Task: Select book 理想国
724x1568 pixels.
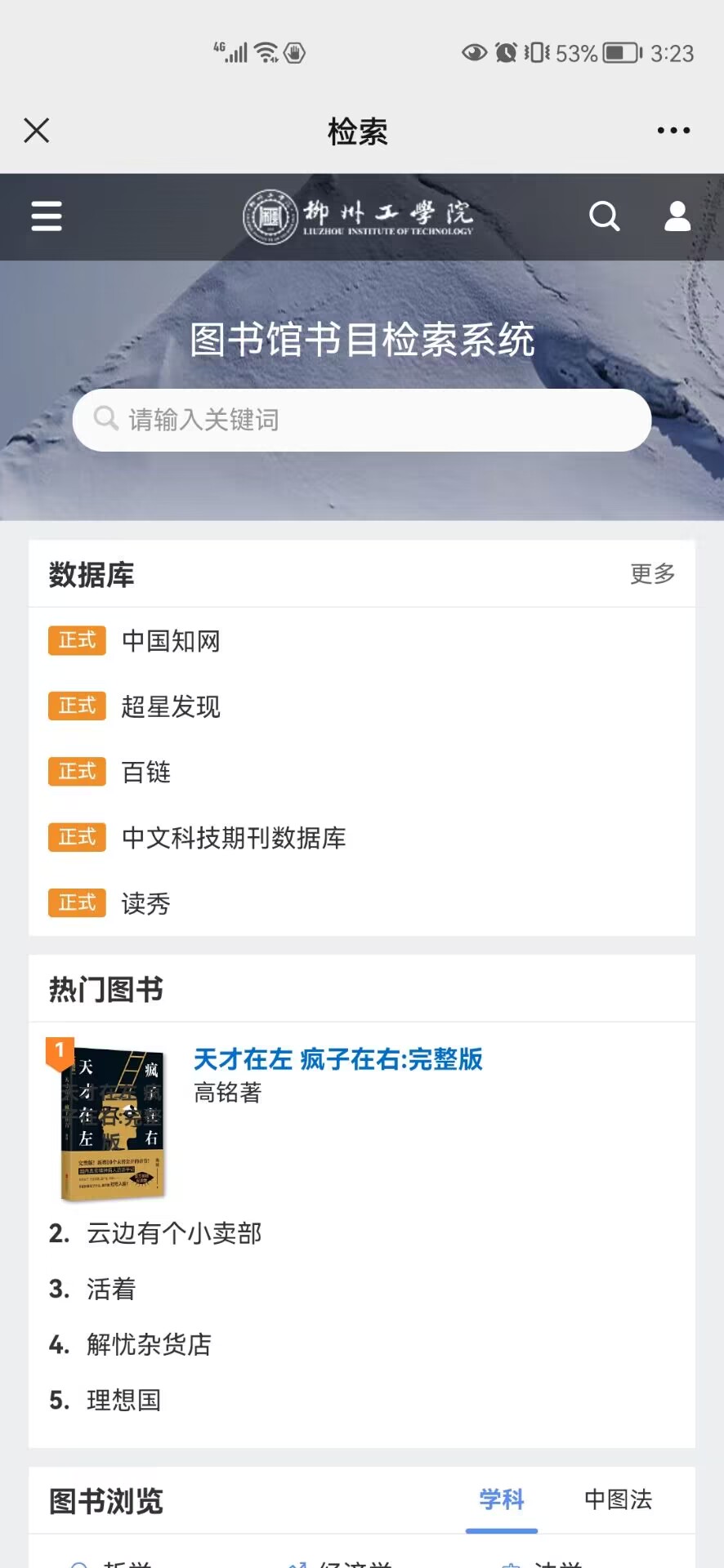Action: point(124,1400)
